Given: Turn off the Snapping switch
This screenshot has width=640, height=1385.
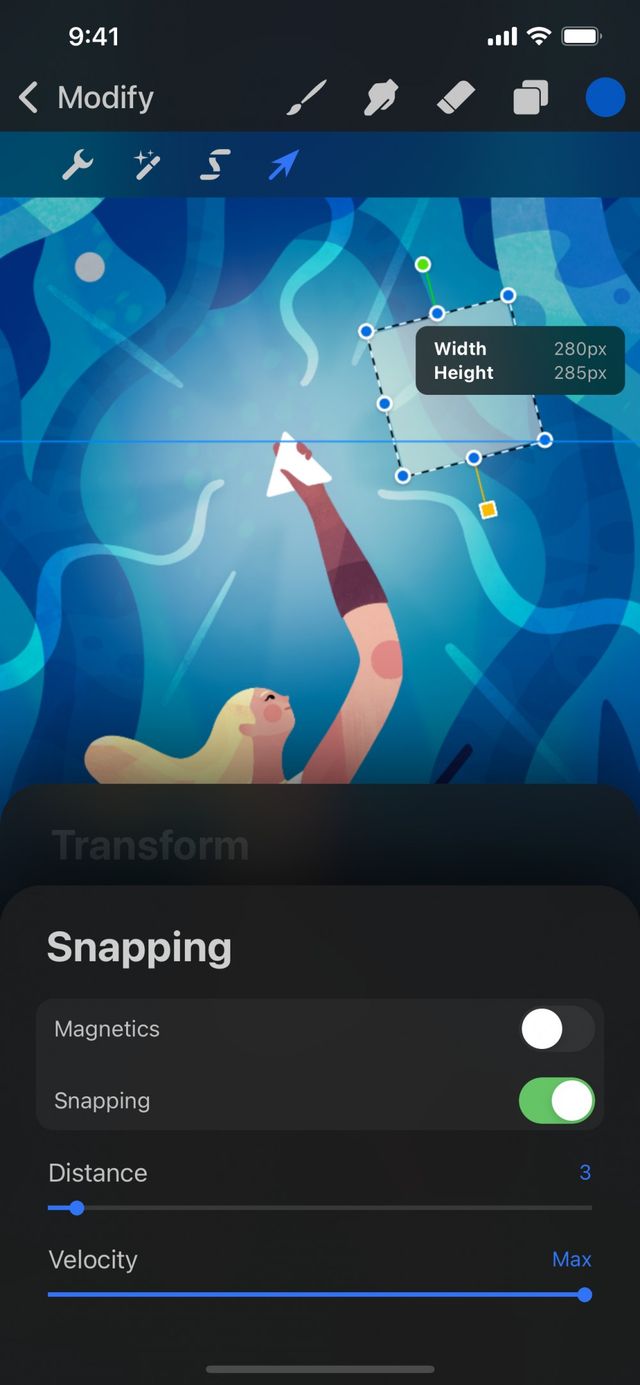Looking at the screenshot, I should pos(557,1101).
